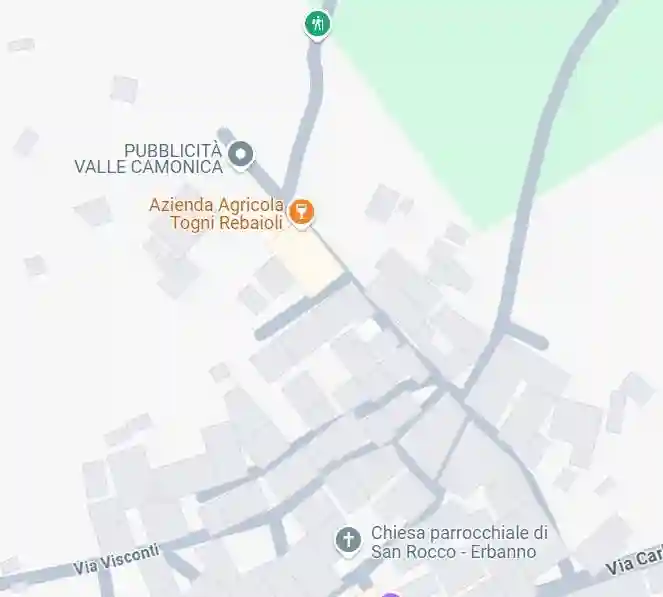Open the Azienda Agricola Togni Rebaioli pin
The width and height of the screenshot is (663, 597).
(301, 212)
